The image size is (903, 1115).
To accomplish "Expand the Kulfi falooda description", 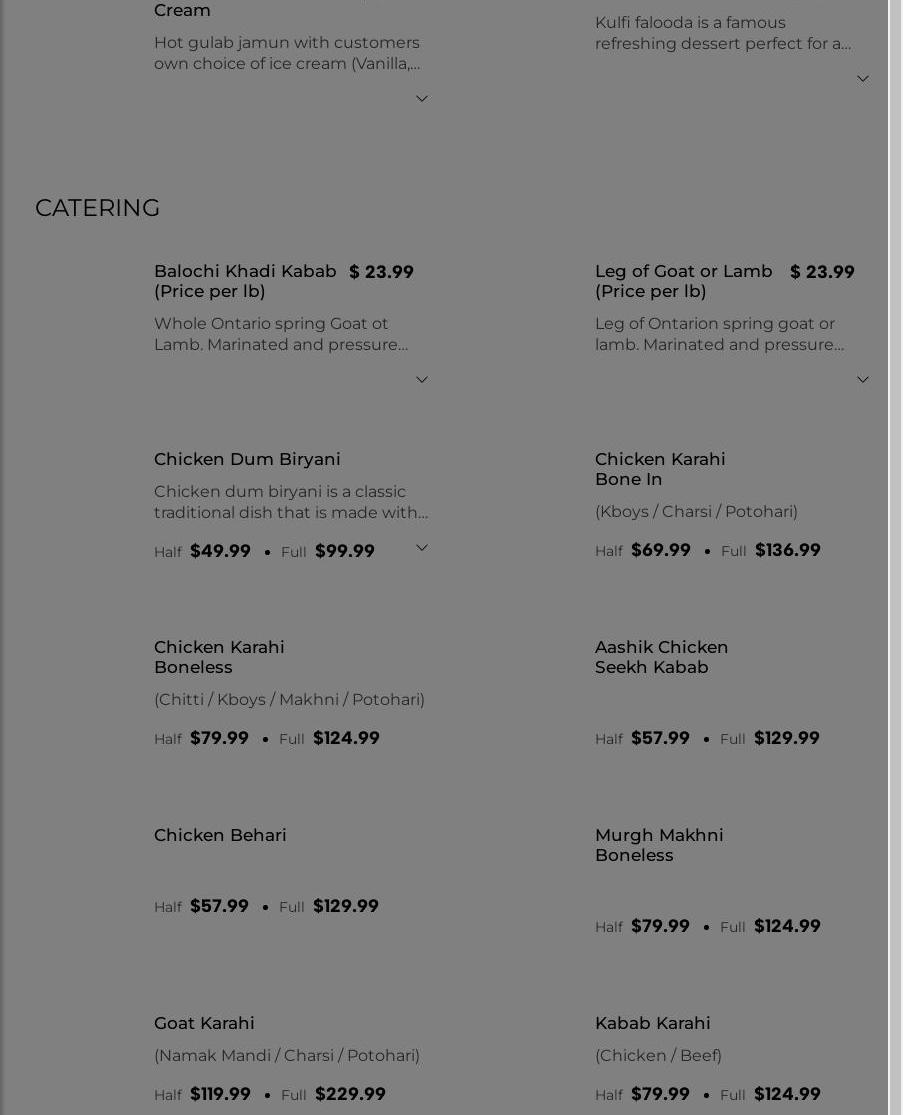I will [862, 79].
